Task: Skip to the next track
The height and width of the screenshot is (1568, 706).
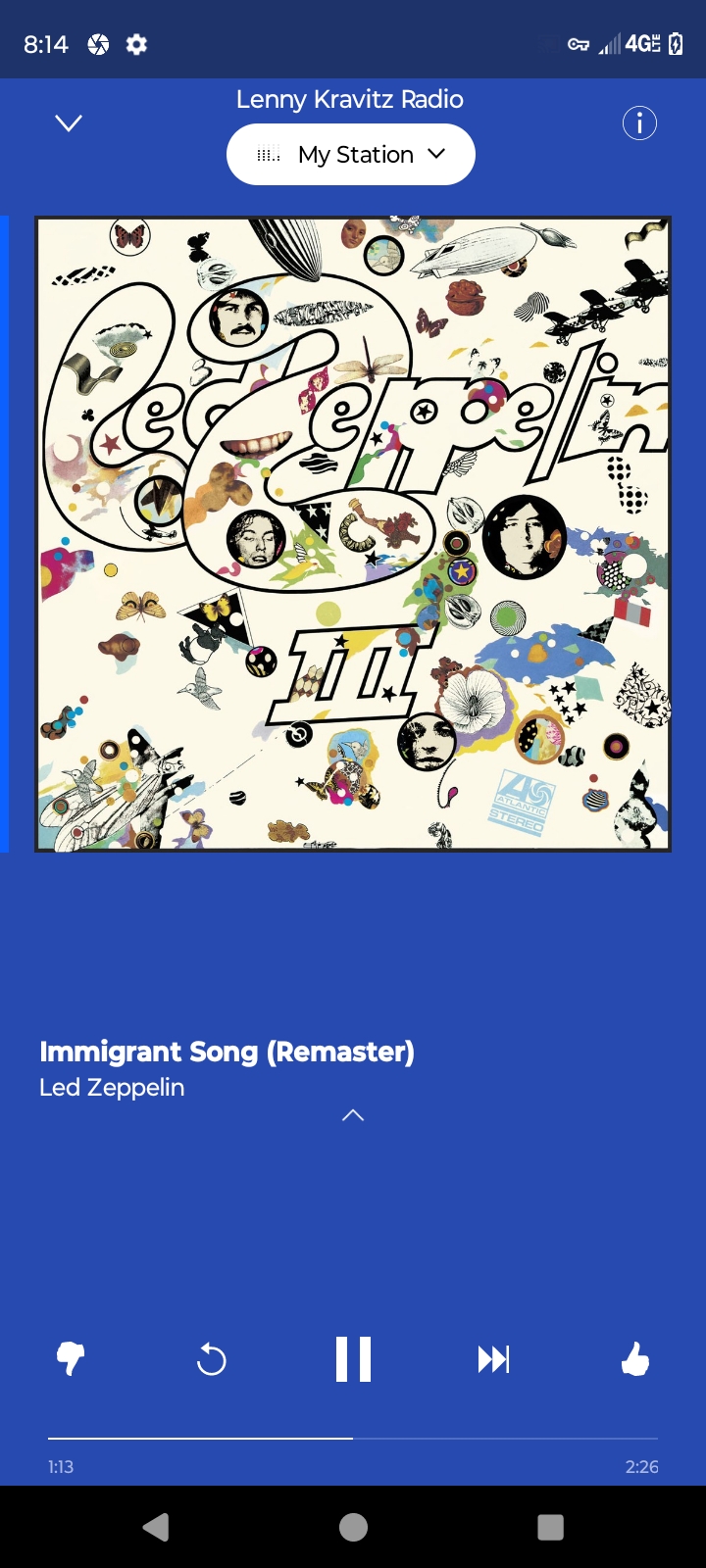Action: (x=493, y=1359)
